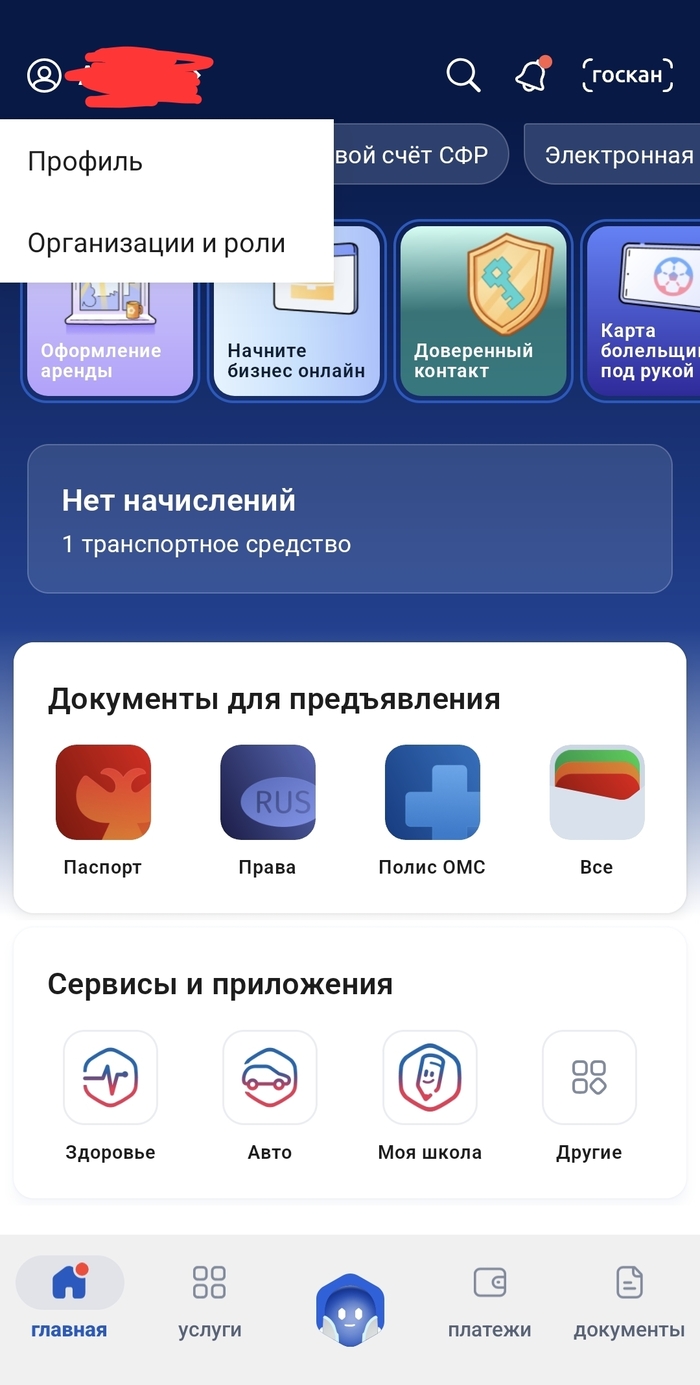Tap the search magnifier icon
700x1385 pixels.
463,75
